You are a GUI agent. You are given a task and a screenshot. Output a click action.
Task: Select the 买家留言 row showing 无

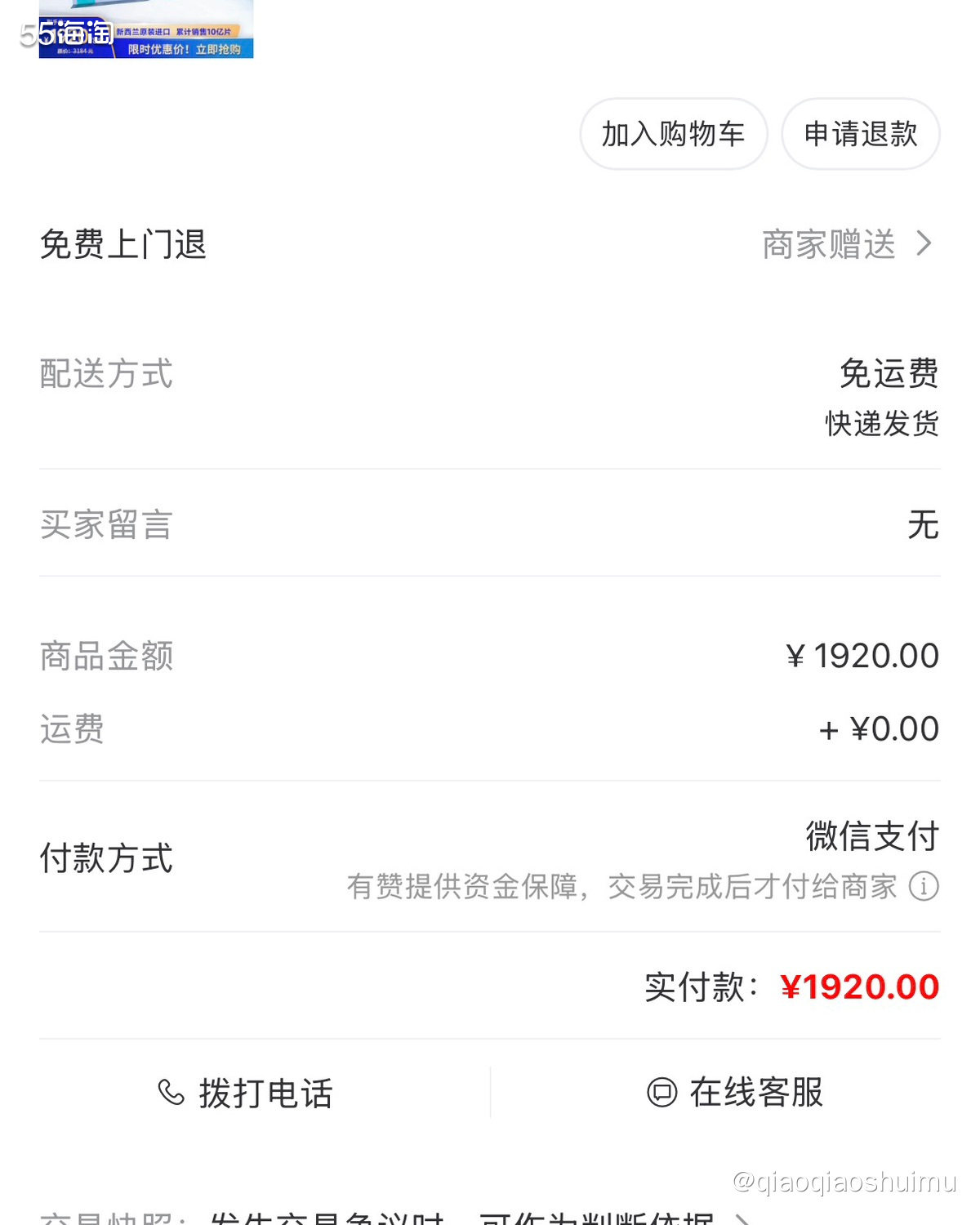coord(490,527)
